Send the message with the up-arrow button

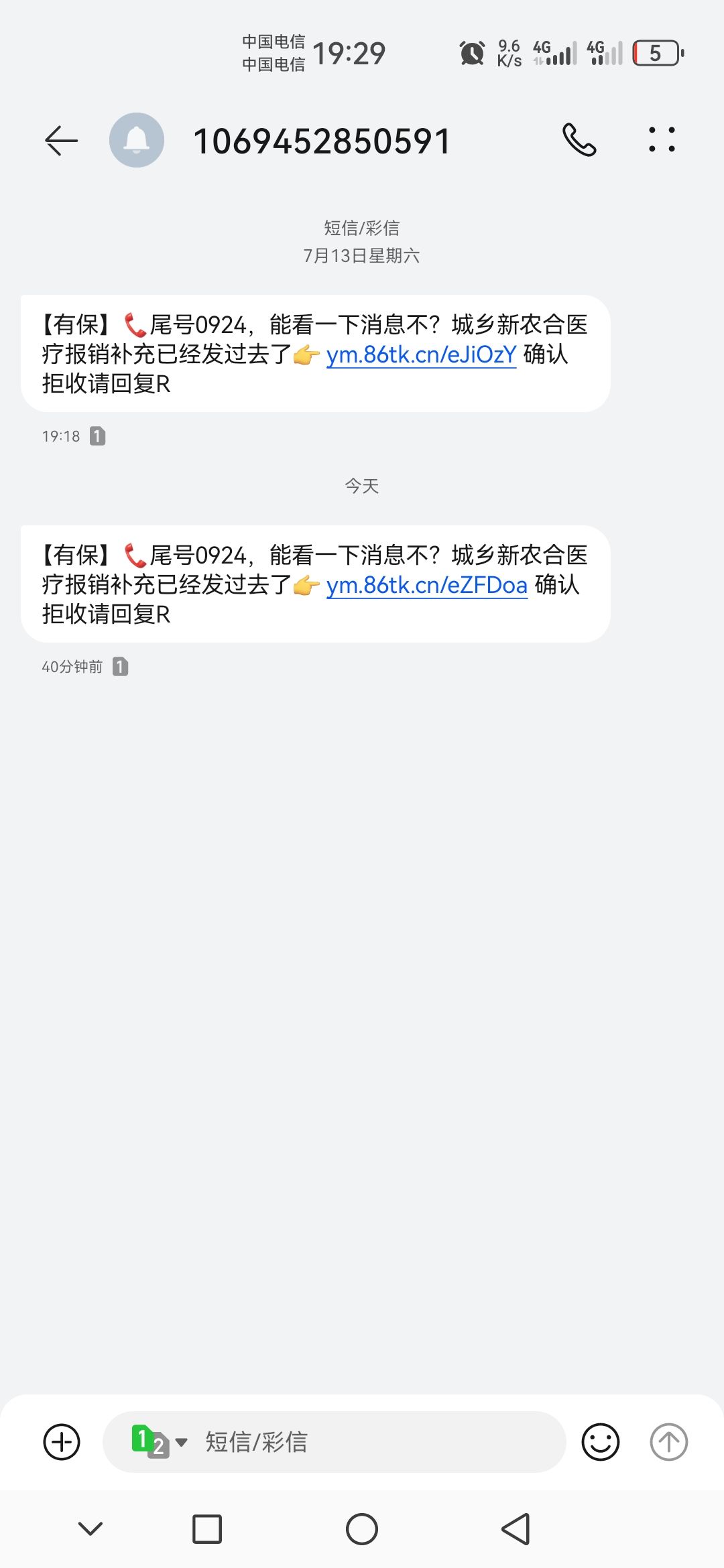669,1441
